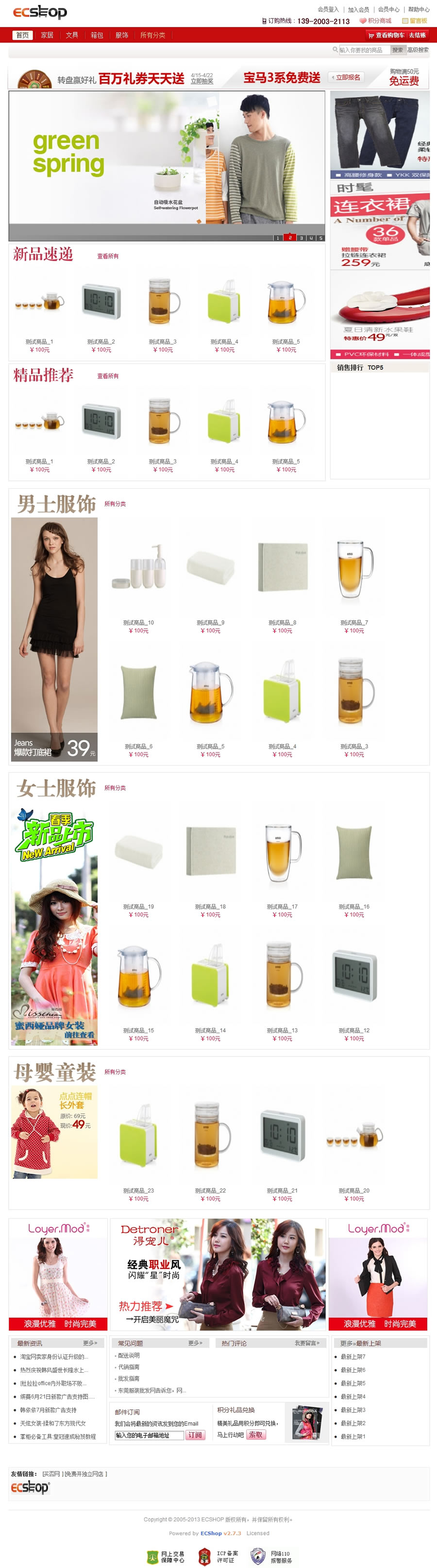This screenshot has width=437, height=1568.
Task: Tap 所有分类 beside 母婴童装
Action: [x=115, y=1072]
